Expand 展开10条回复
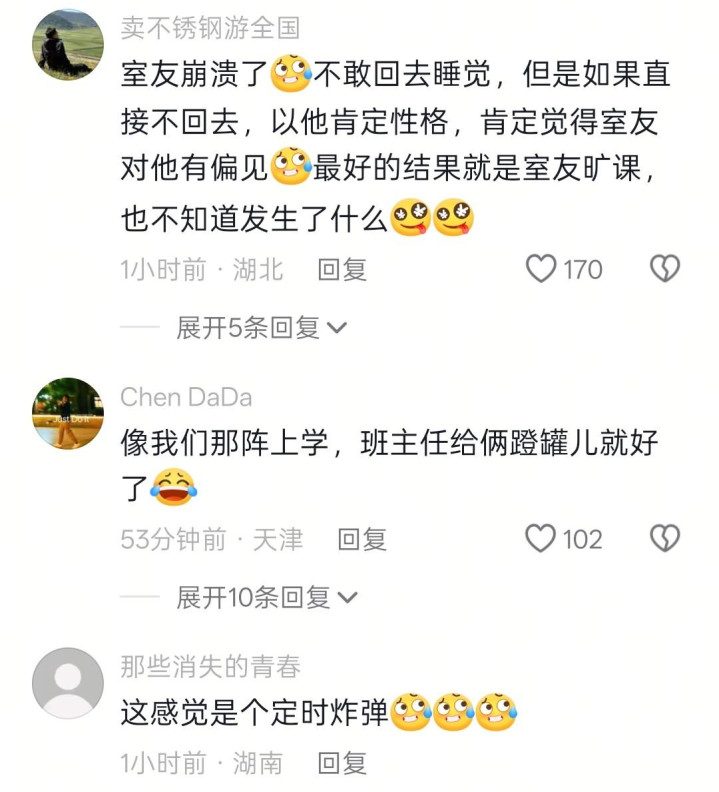 pos(267,598)
